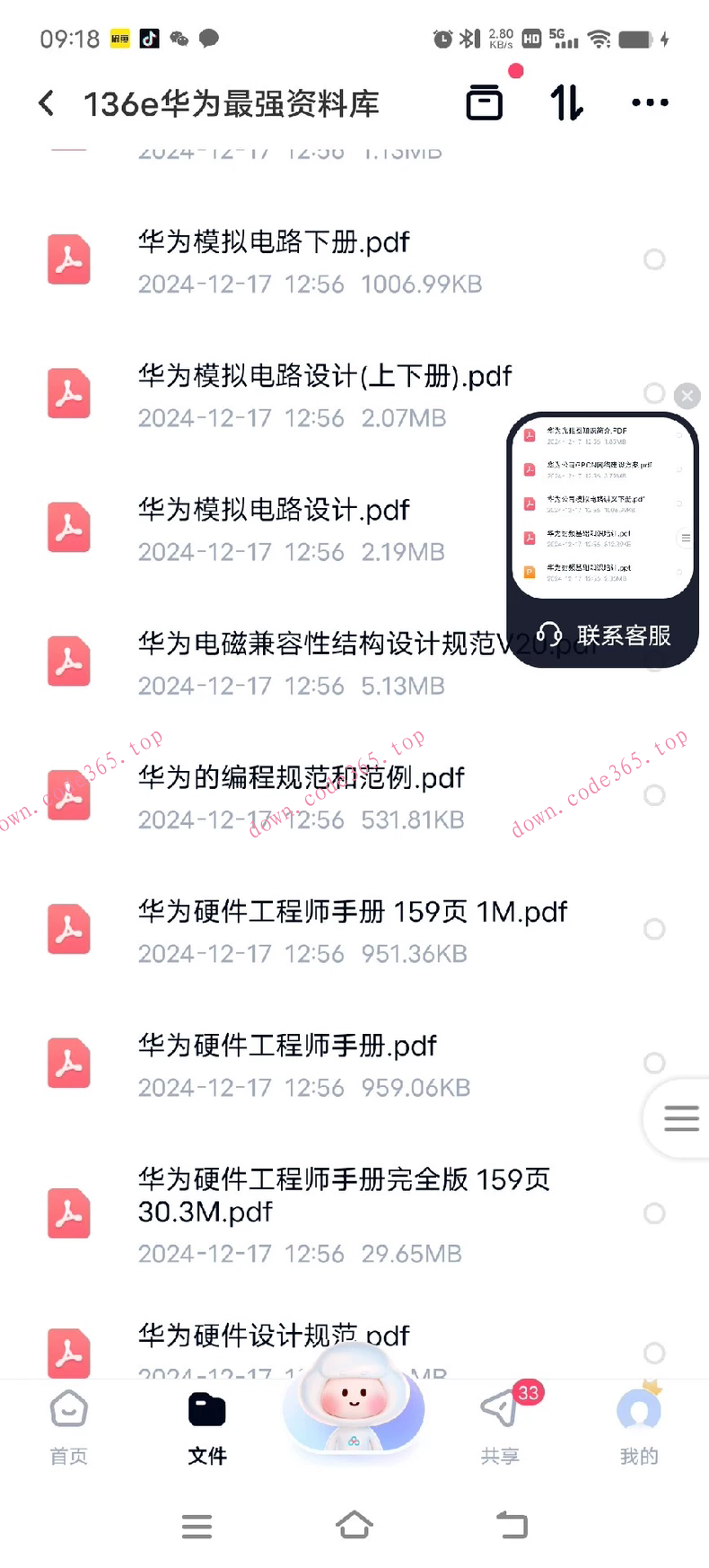Open the PDF icon for 华为模拟电路下册.pdf
The width and height of the screenshot is (709, 1568).
pos(68,258)
